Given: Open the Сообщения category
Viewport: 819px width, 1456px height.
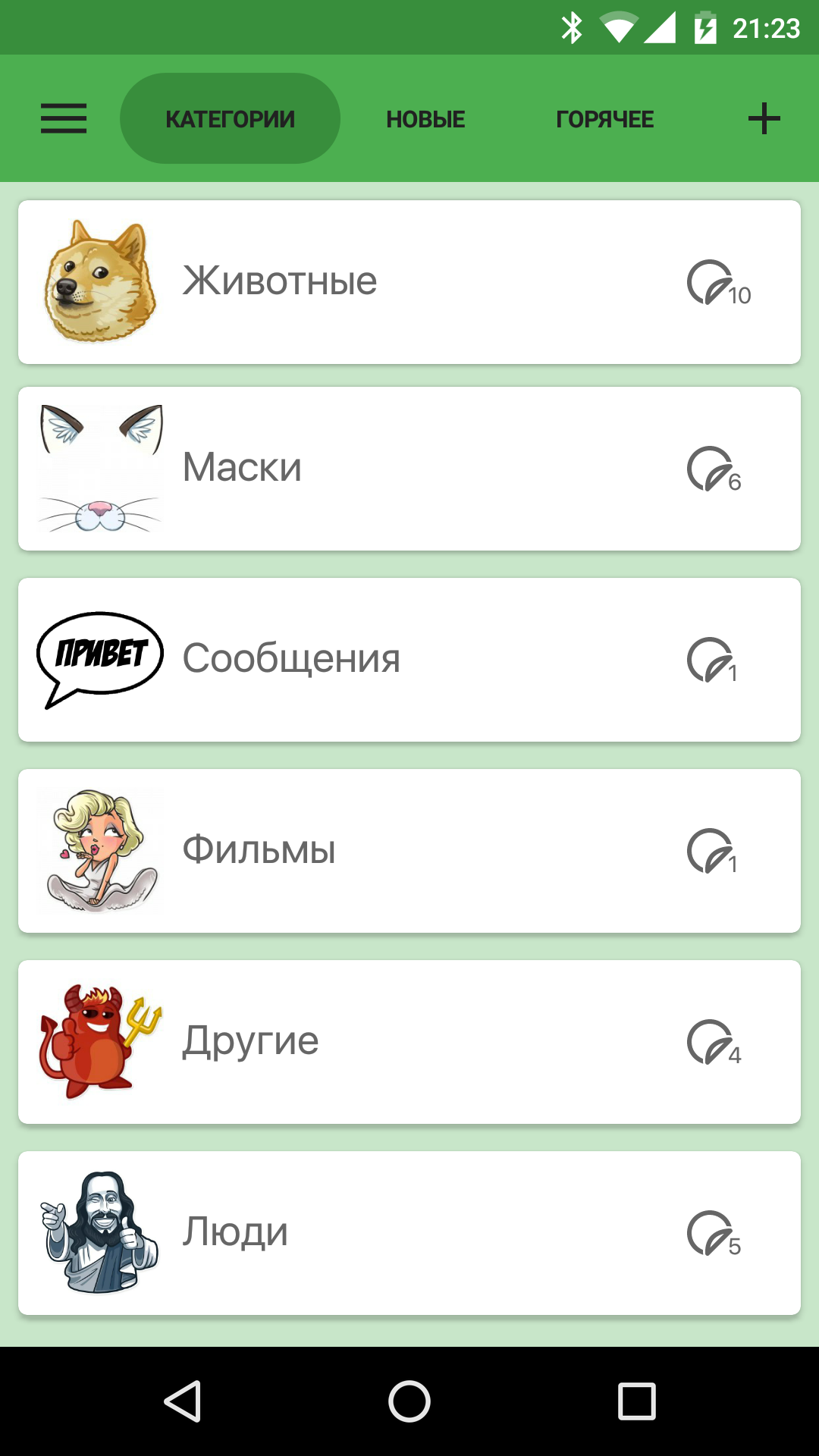Looking at the screenshot, I should [x=409, y=660].
